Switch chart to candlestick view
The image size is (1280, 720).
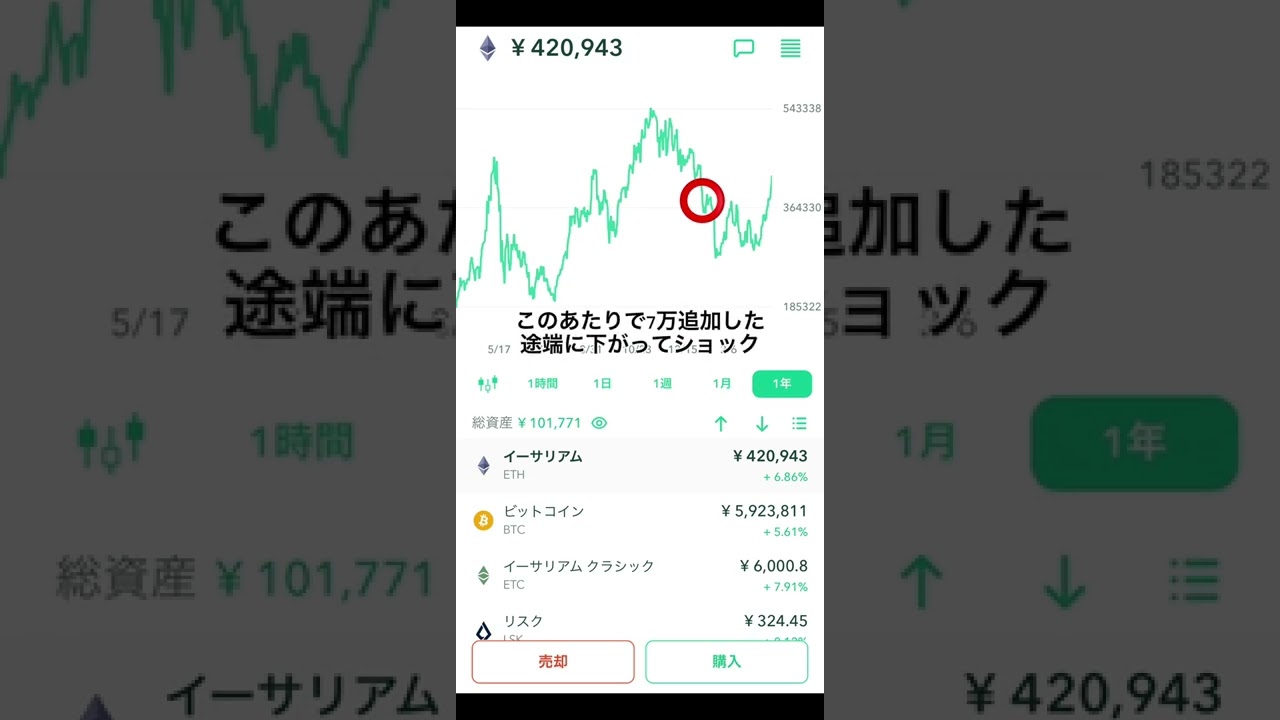click(488, 383)
